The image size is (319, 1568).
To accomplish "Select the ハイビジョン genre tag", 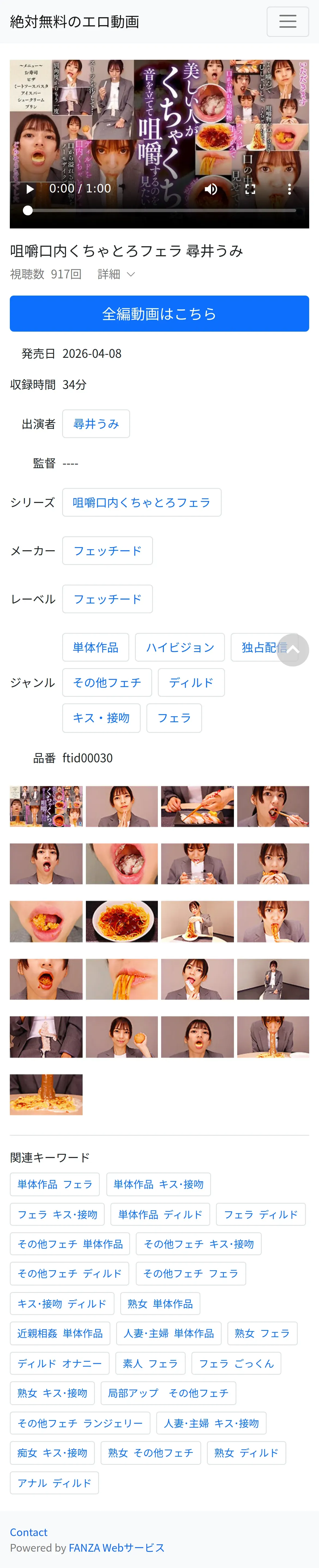I will coord(180,647).
